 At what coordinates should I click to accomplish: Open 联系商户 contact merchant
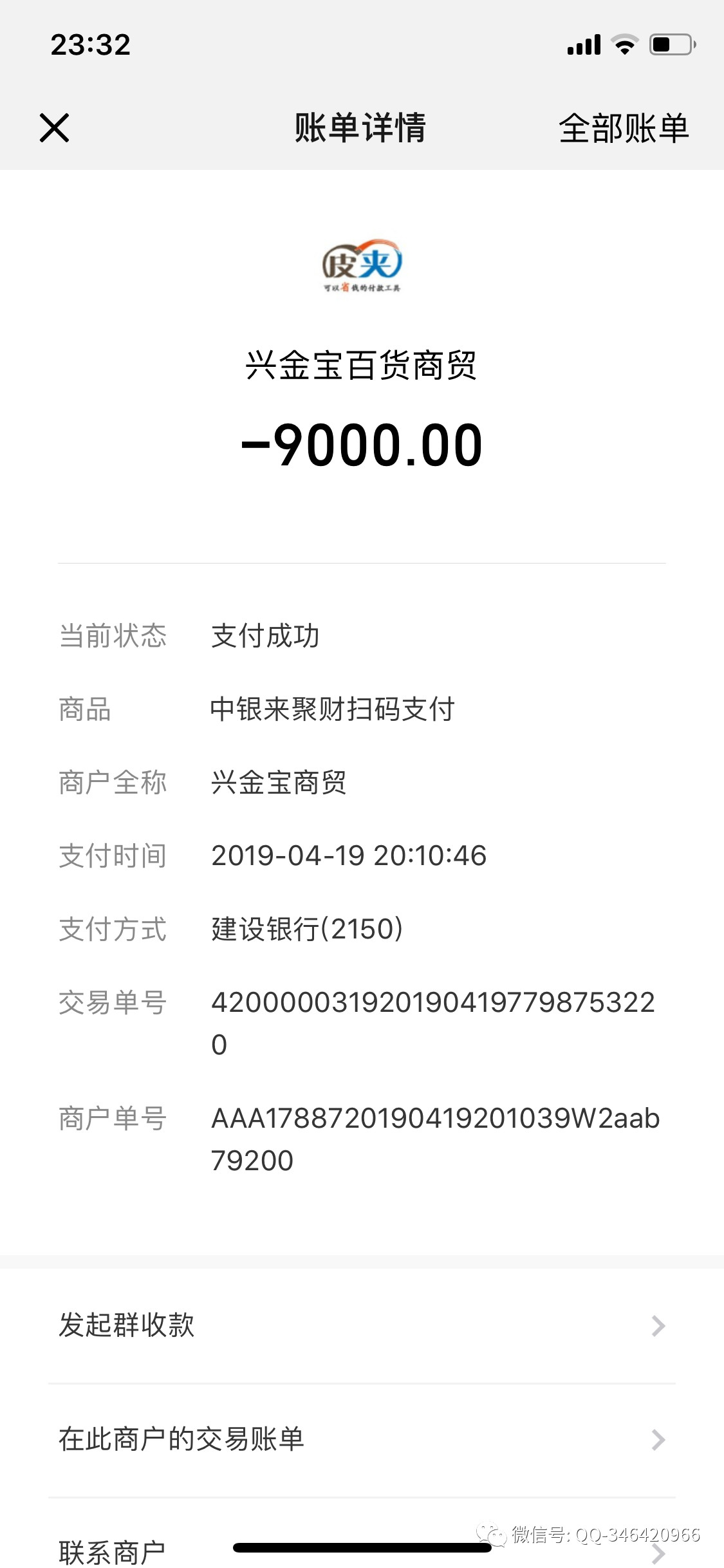pos(113,1551)
